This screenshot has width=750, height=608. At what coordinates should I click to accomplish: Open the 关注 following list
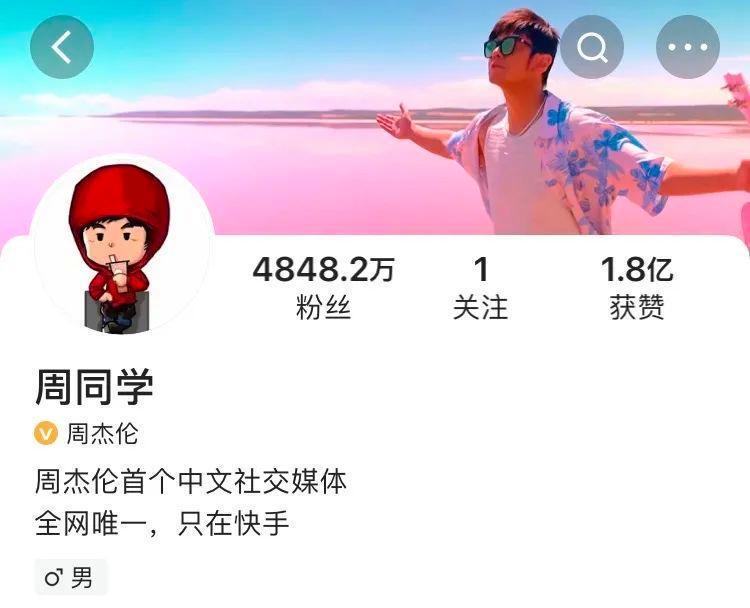[x=481, y=287]
